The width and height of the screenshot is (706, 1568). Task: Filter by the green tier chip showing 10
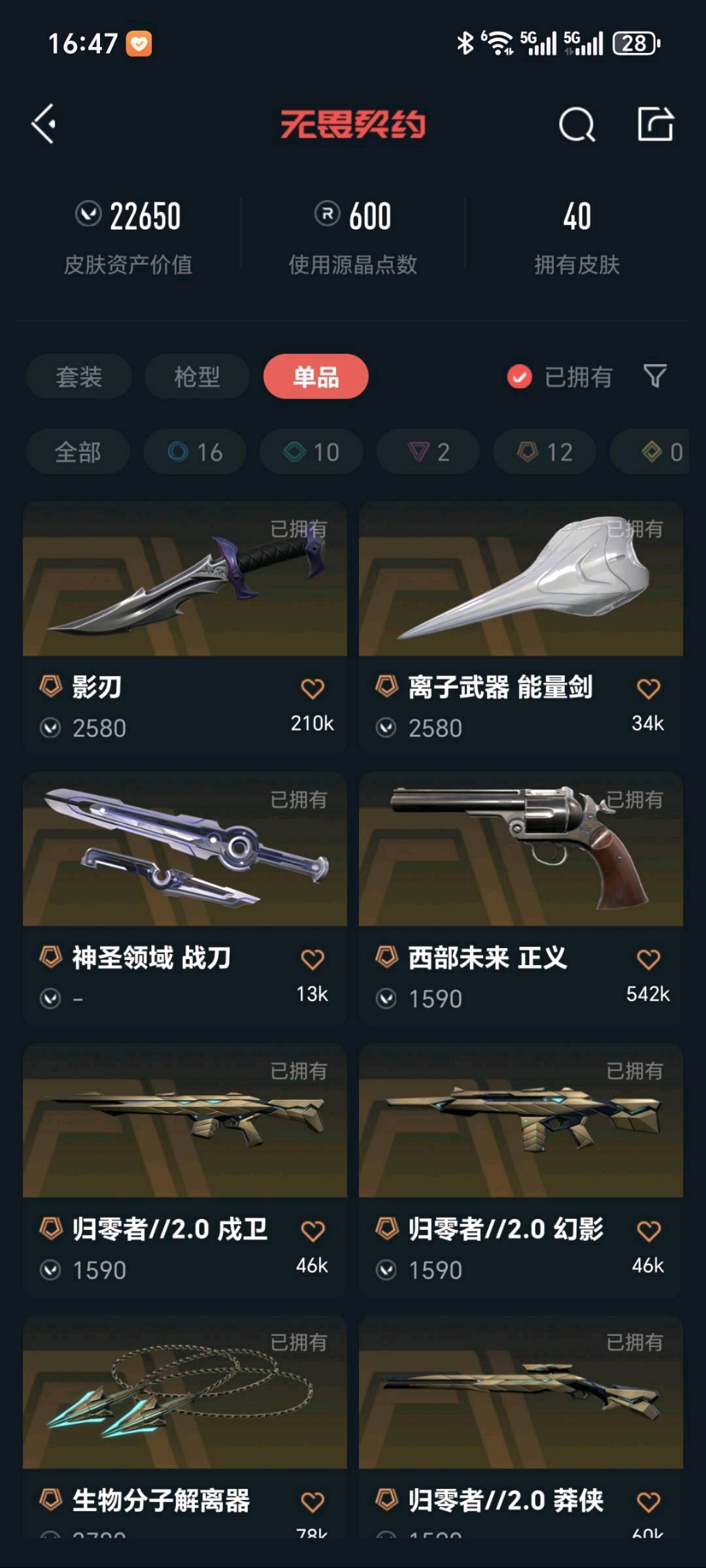point(311,452)
